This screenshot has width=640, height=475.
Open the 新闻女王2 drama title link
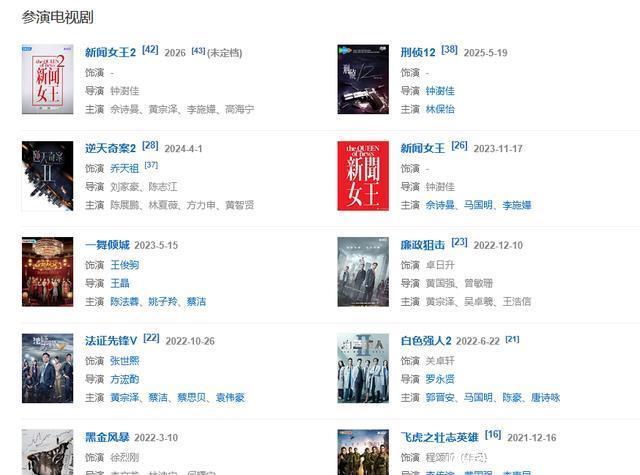pyautogui.click(x=111, y=53)
